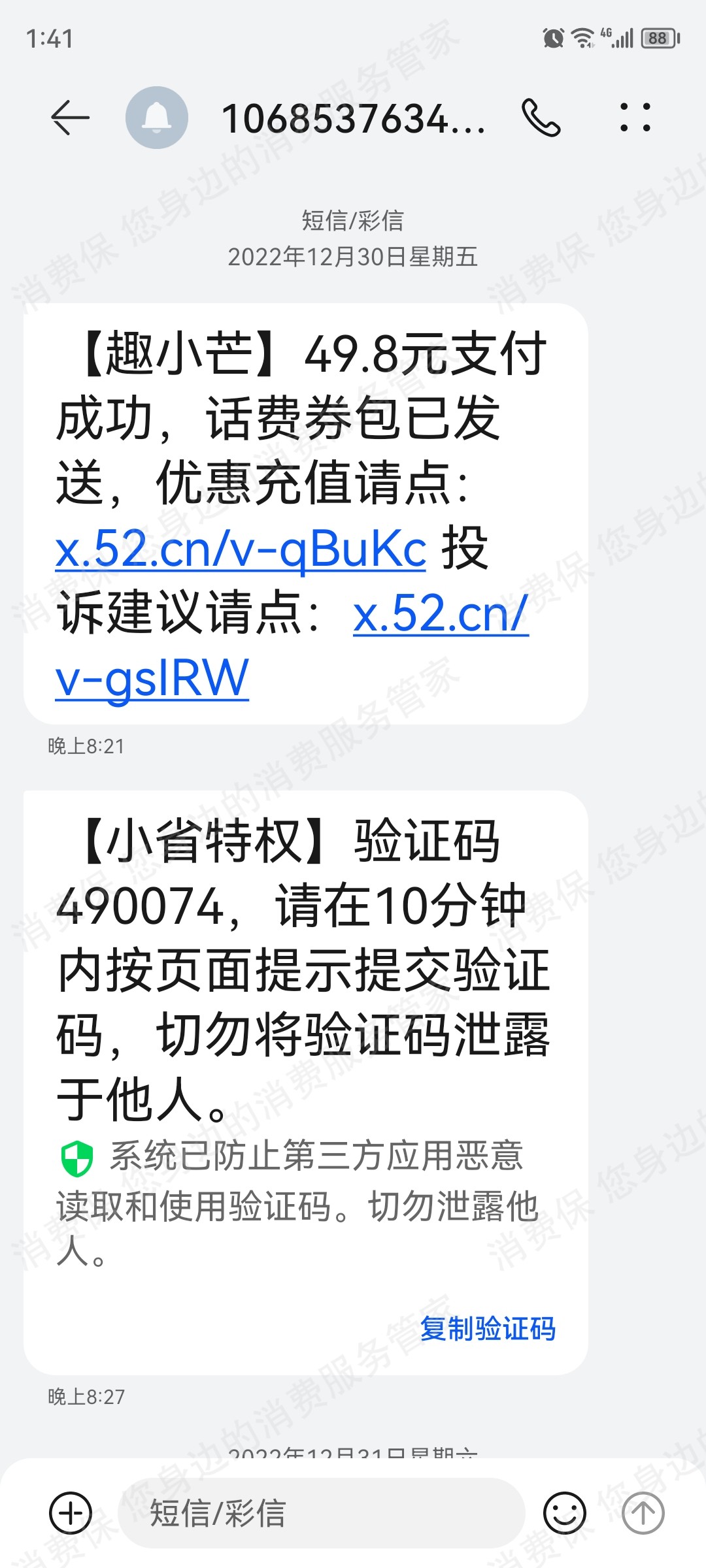
Task: Tap 复制验证码 to copy the code
Action: [488, 1328]
